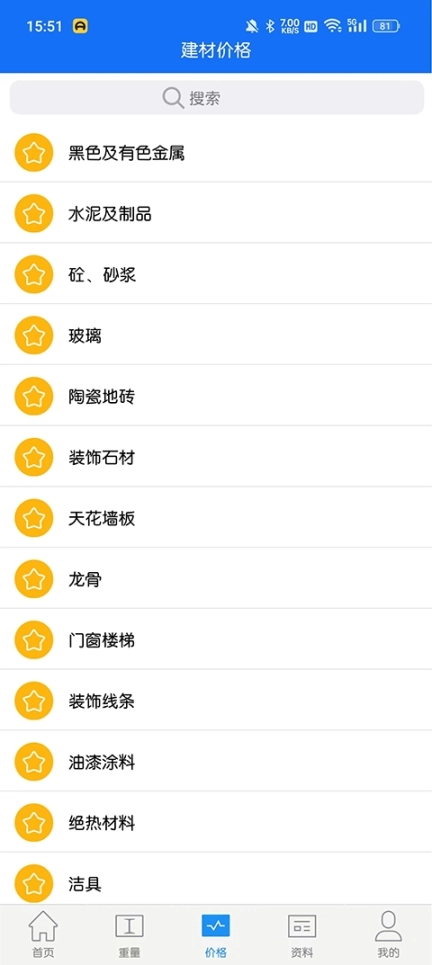
Task: Switch to the 资料 tab
Action: 302,935
